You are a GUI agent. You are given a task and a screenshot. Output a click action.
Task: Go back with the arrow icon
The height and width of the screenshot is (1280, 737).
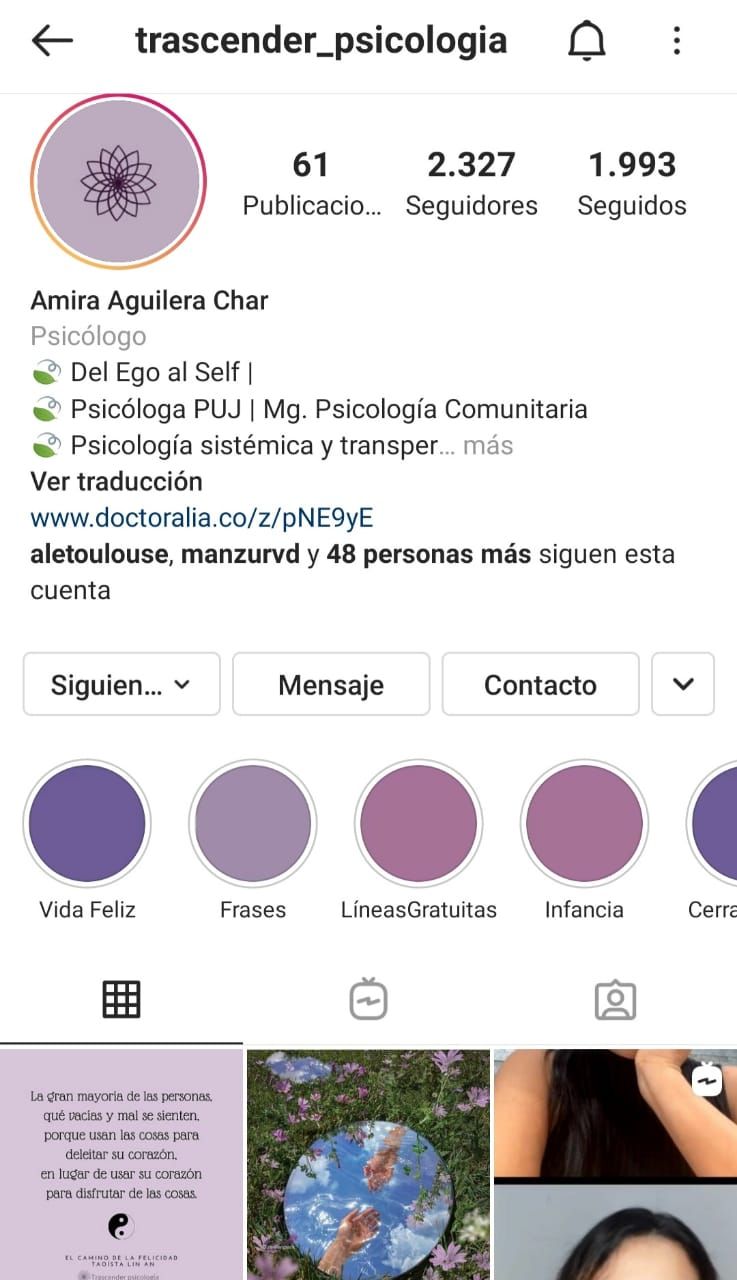50,40
